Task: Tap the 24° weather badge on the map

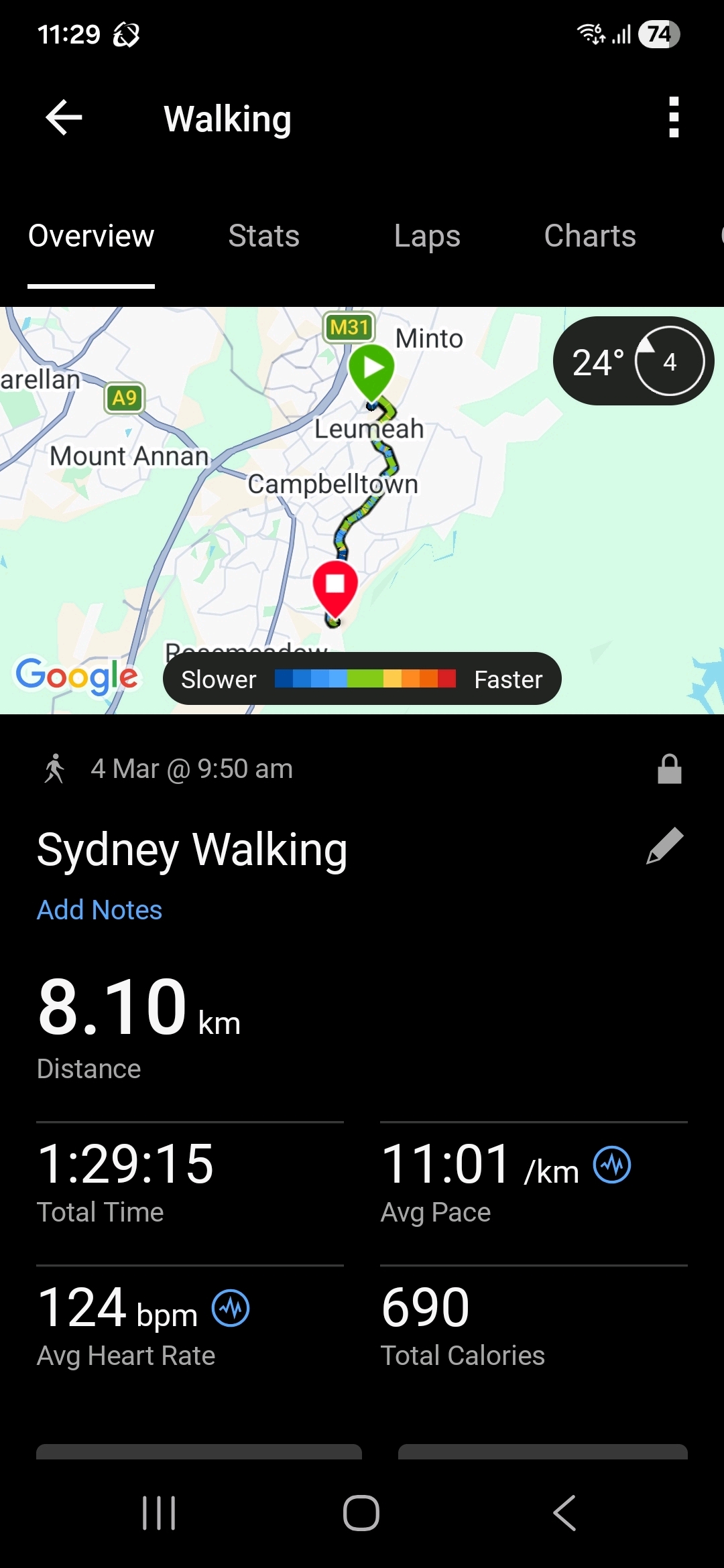Action: (633, 361)
